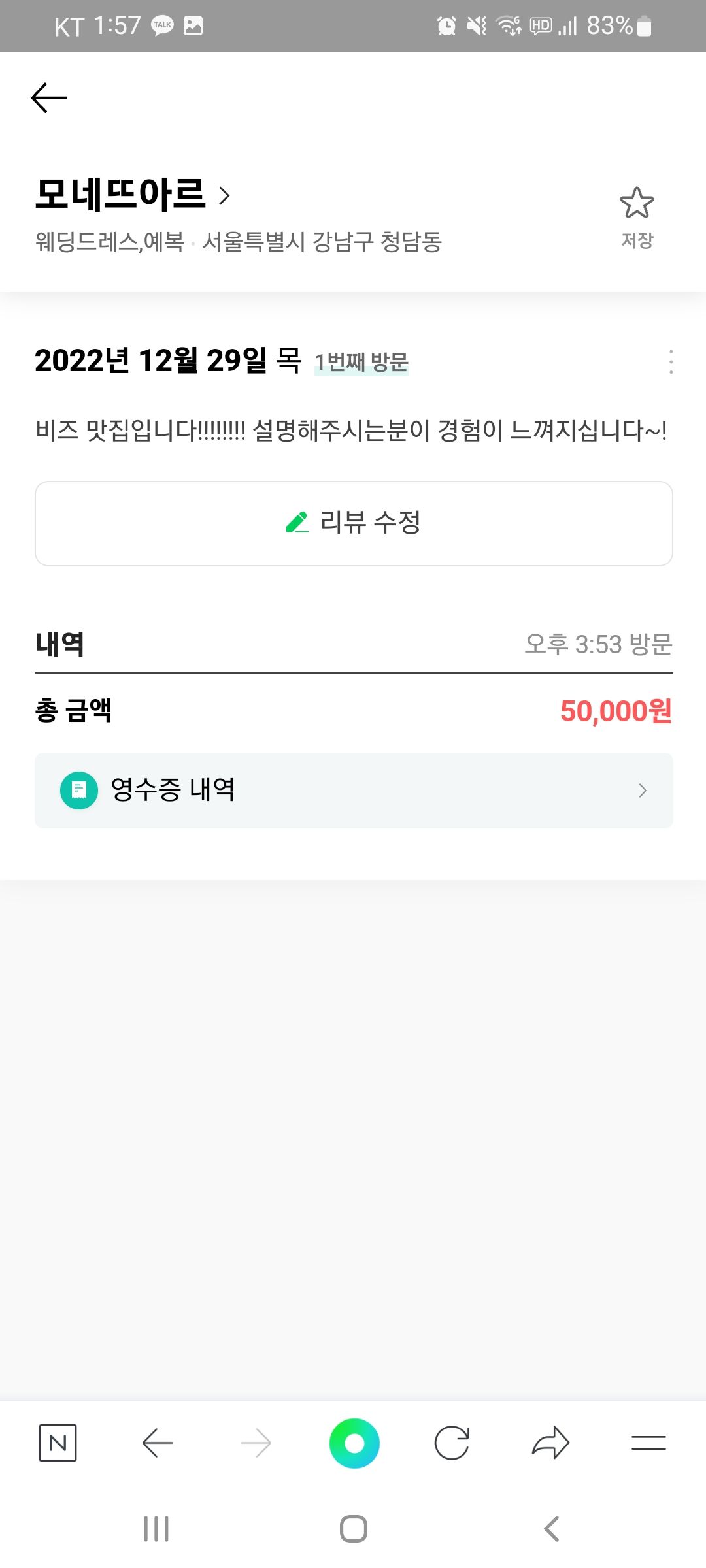706x1568 pixels.
Task: Open the 모네뜨아르 place page
Action: coord(133,194)
